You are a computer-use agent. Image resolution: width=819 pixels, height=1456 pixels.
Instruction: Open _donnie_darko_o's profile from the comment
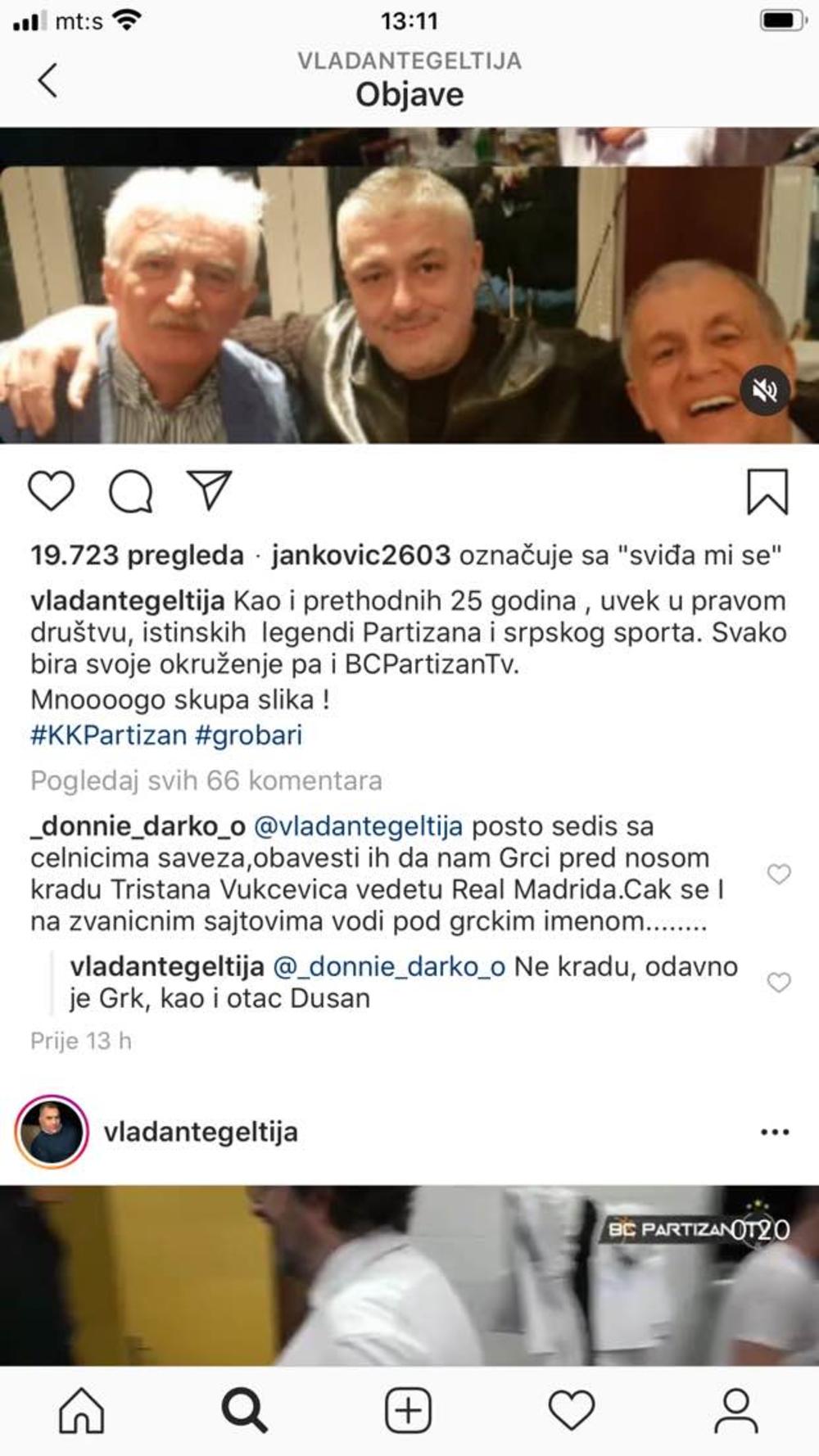click(138, 826)
